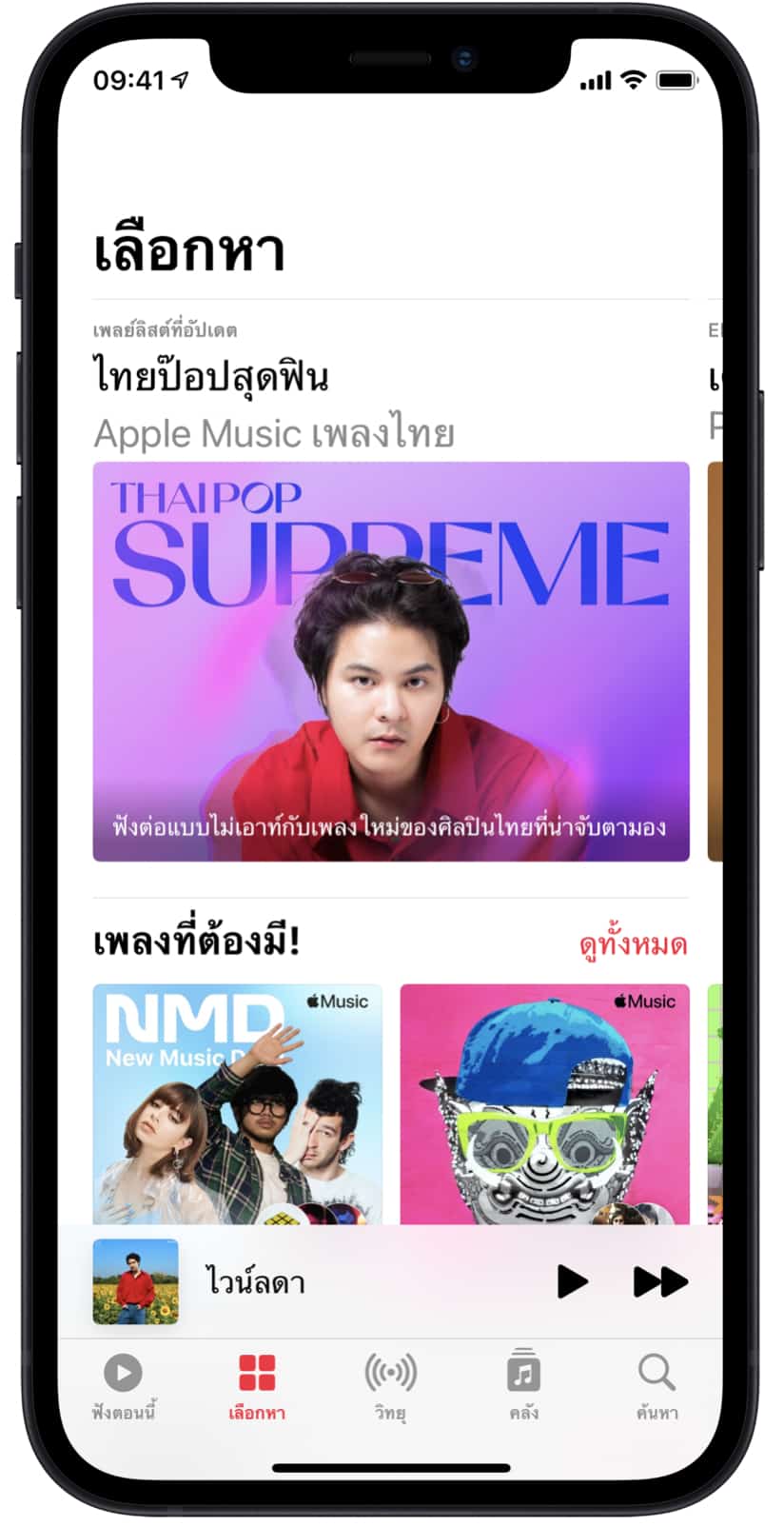This screenshot has height=1527, width=784.
Task: Open the ไวน์ลดา mini player
Action: (x=285, y=1281)
